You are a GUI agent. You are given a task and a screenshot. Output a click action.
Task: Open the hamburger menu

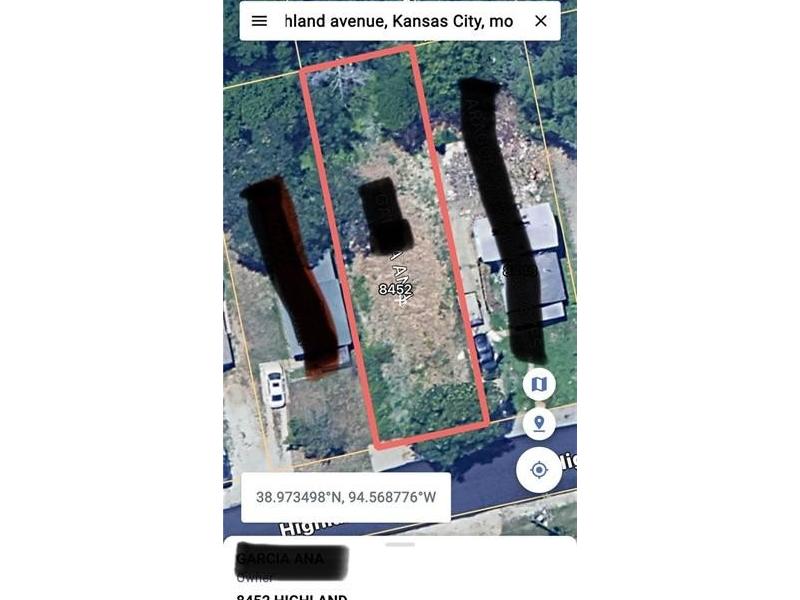coord(259,21)
